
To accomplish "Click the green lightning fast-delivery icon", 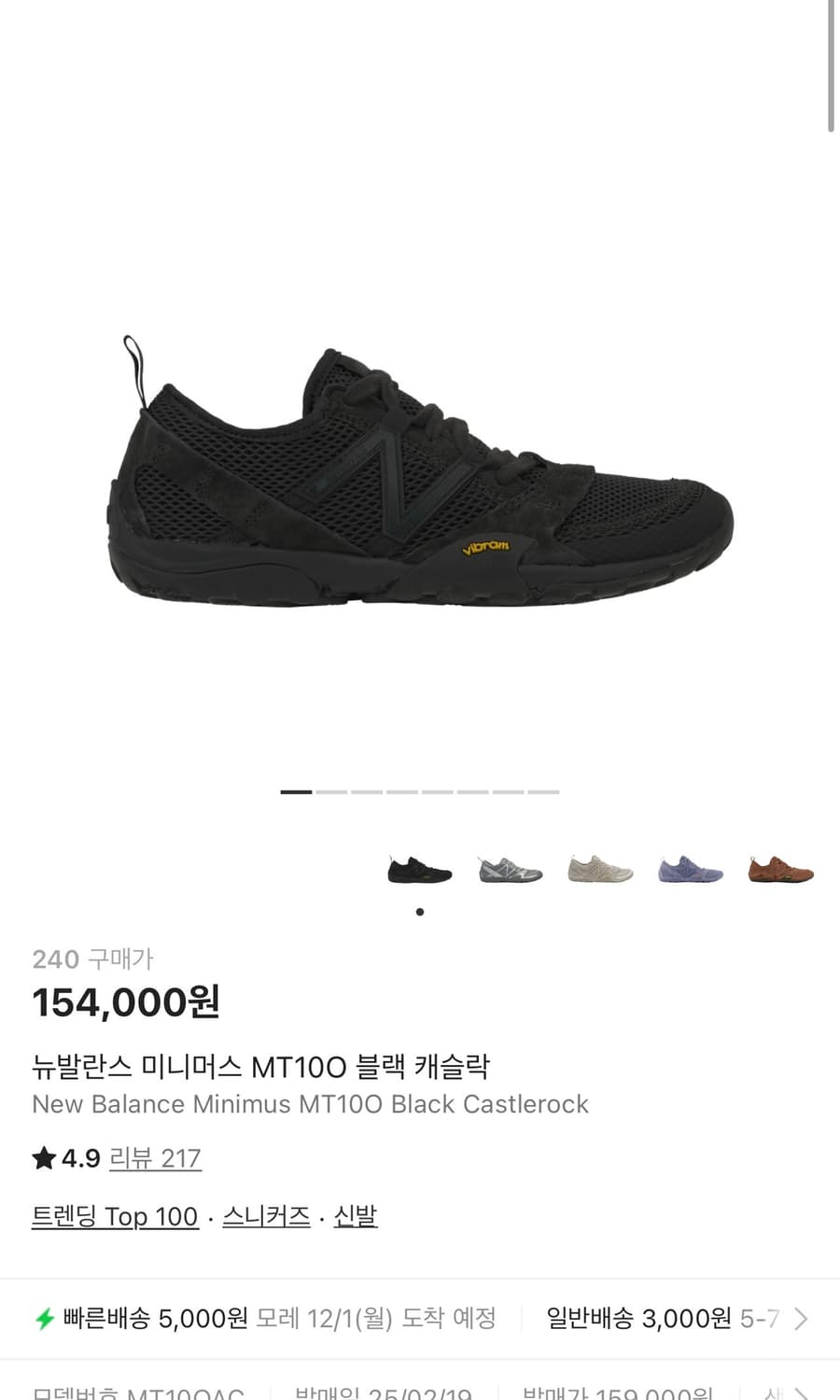I will [x=46, y=1318].
